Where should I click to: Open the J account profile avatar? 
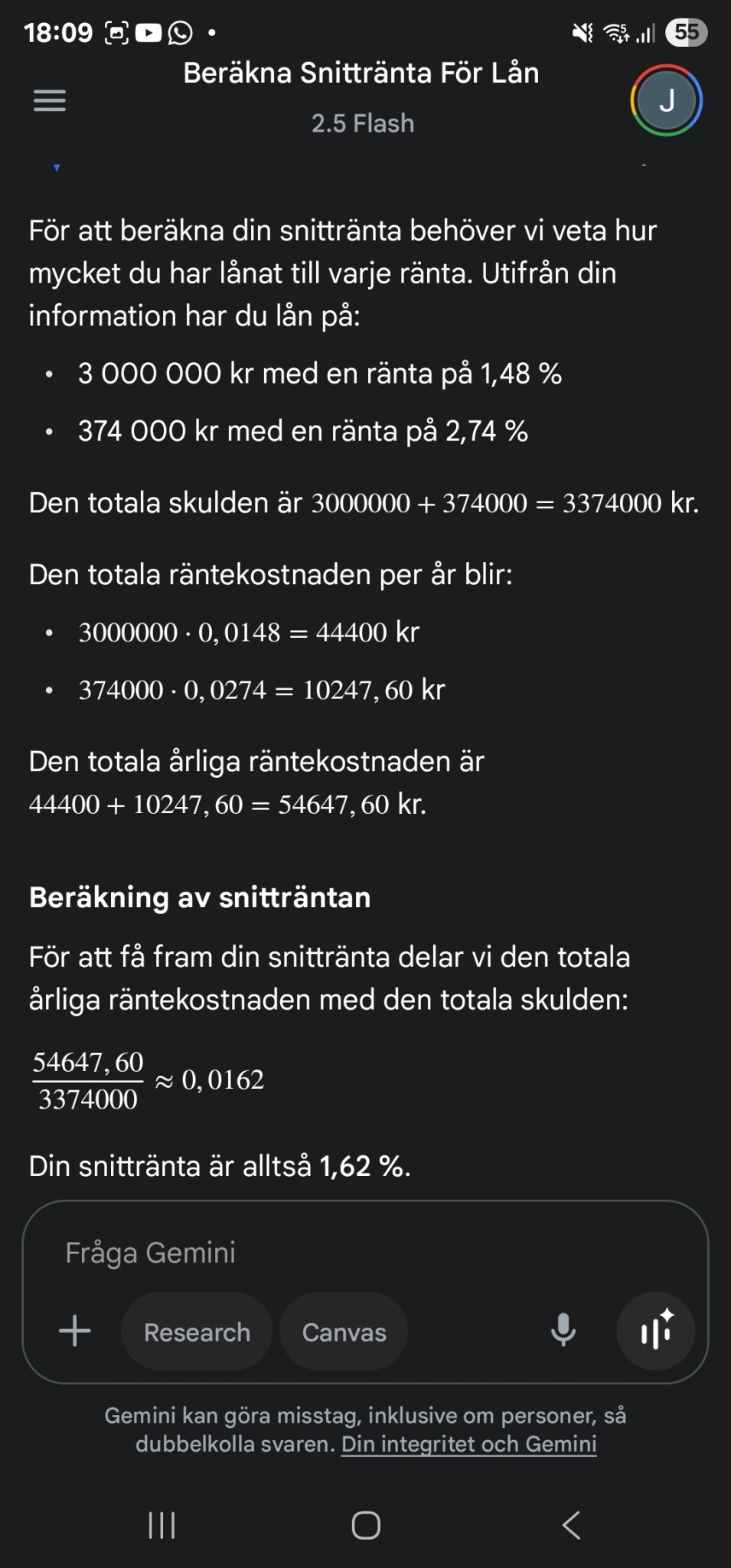(x=666, y=100)
